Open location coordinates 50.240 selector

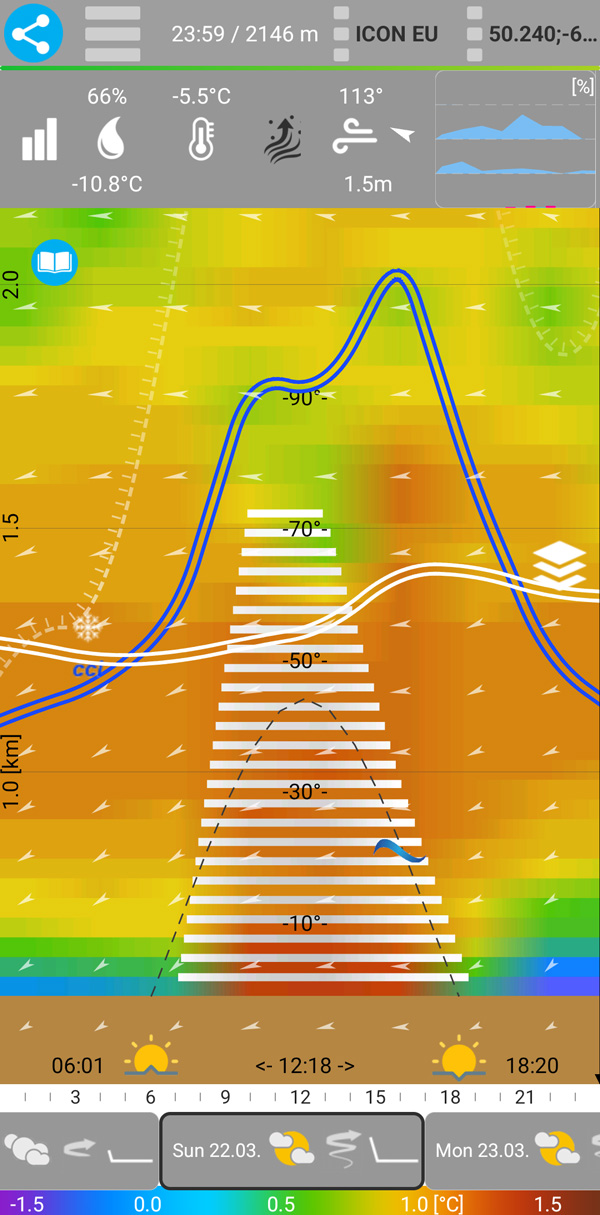click(x=540, y=34)
